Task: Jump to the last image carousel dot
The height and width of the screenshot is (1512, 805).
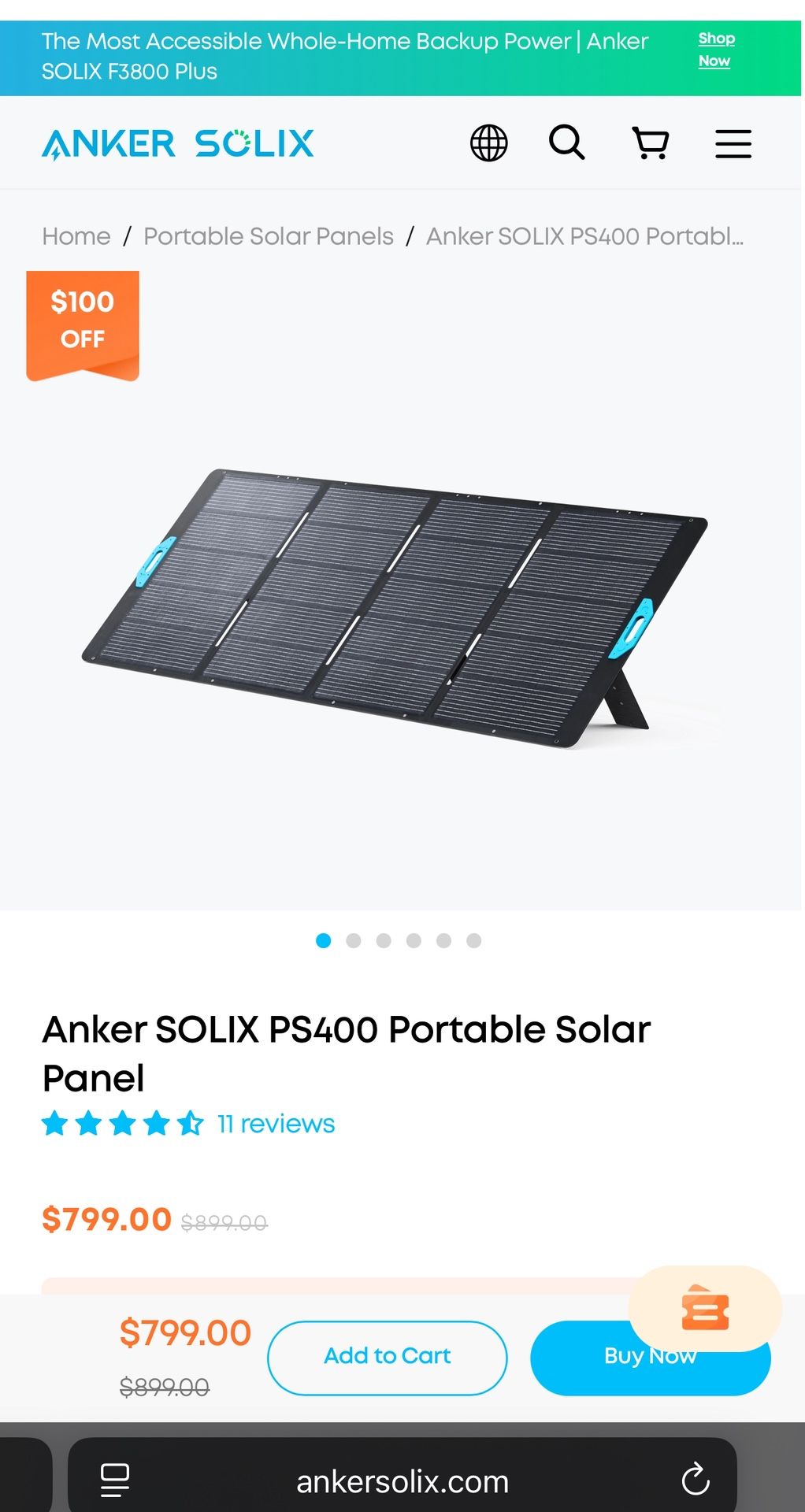Action: (473, 940)
